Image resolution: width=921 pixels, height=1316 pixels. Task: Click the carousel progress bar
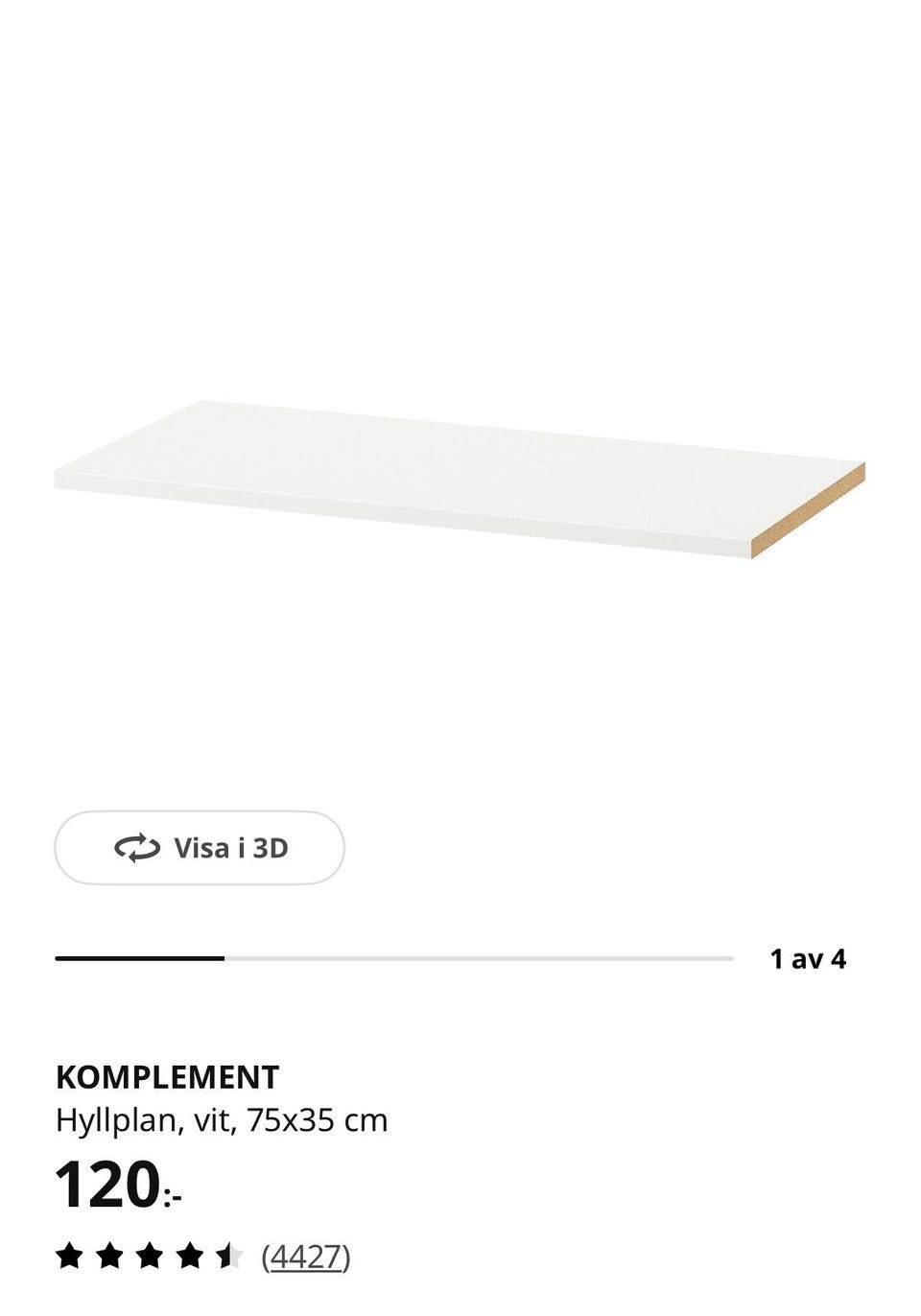(393, 956)
